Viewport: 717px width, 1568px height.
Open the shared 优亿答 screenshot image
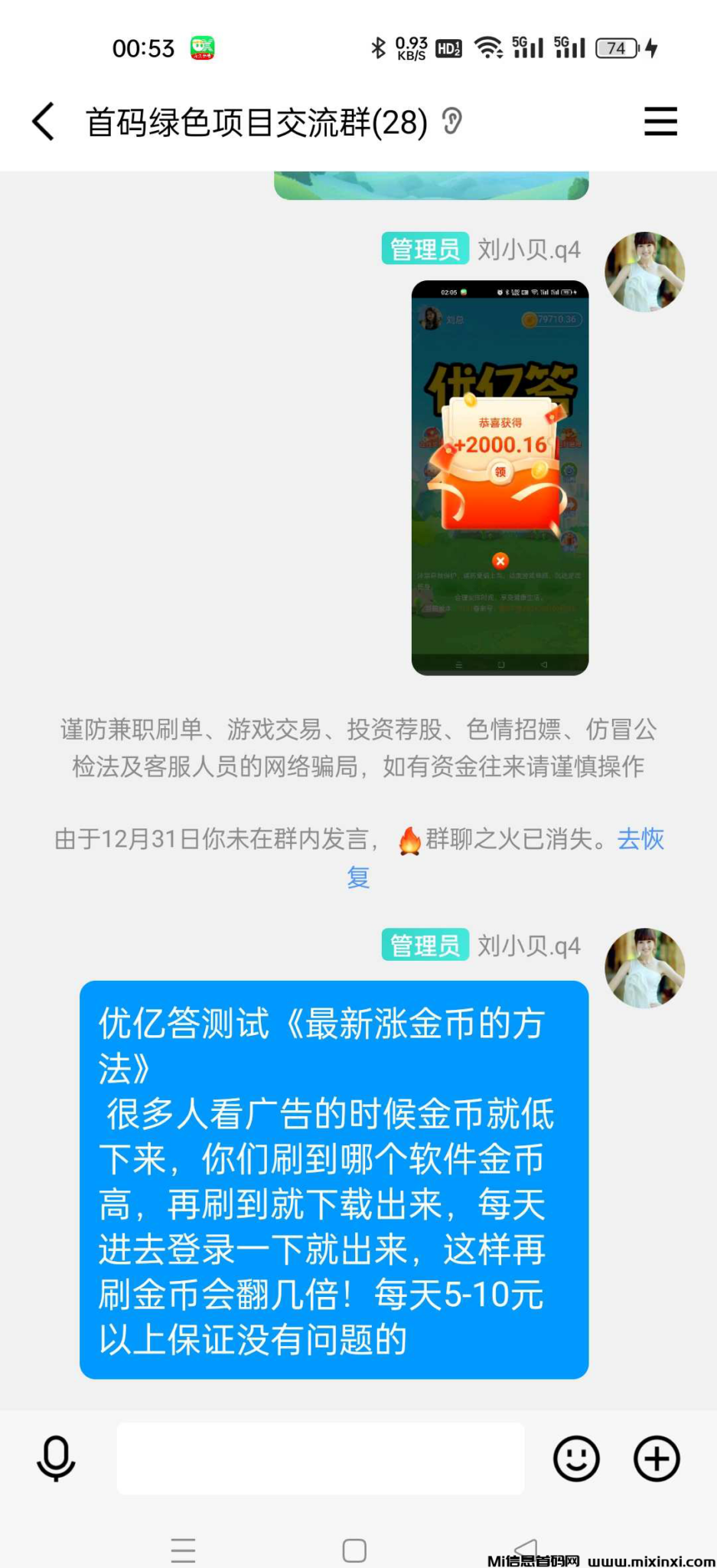(500, 478)
